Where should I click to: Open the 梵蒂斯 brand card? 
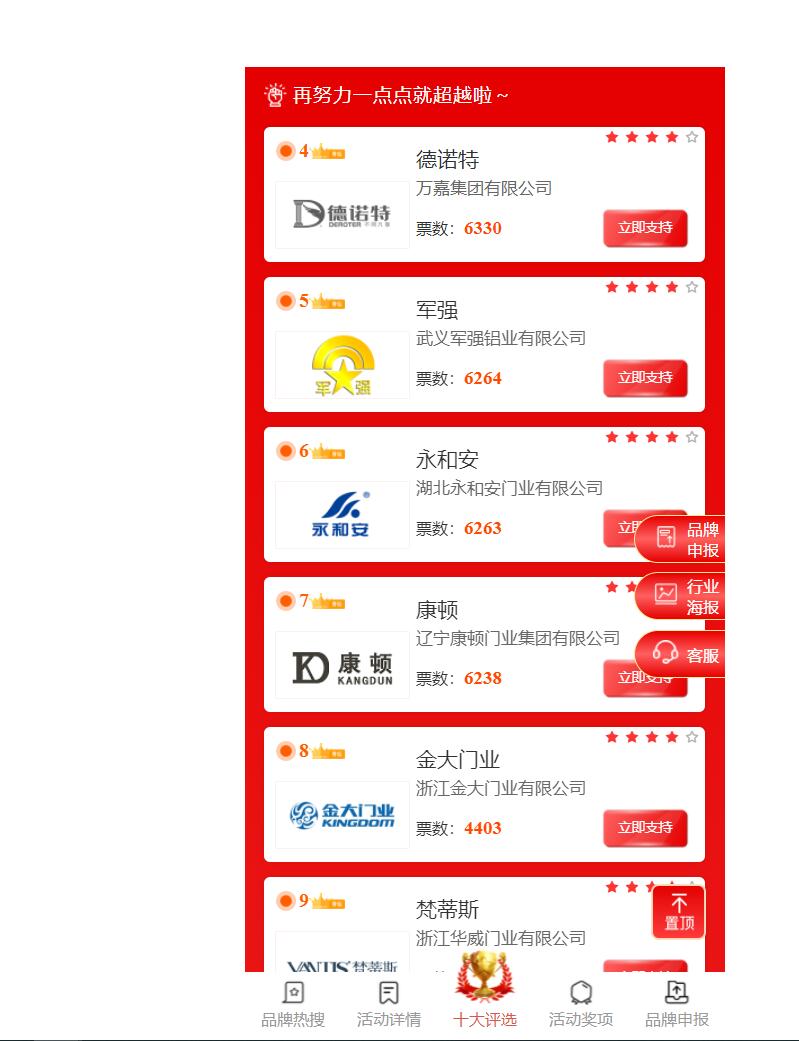coord(447,910)
